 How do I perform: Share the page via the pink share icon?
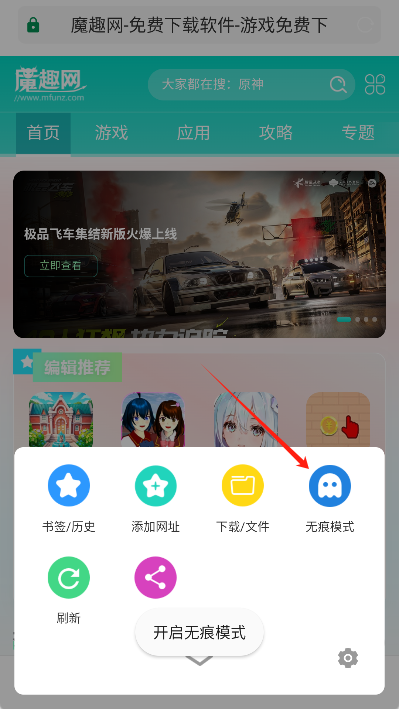coord(156,577)
